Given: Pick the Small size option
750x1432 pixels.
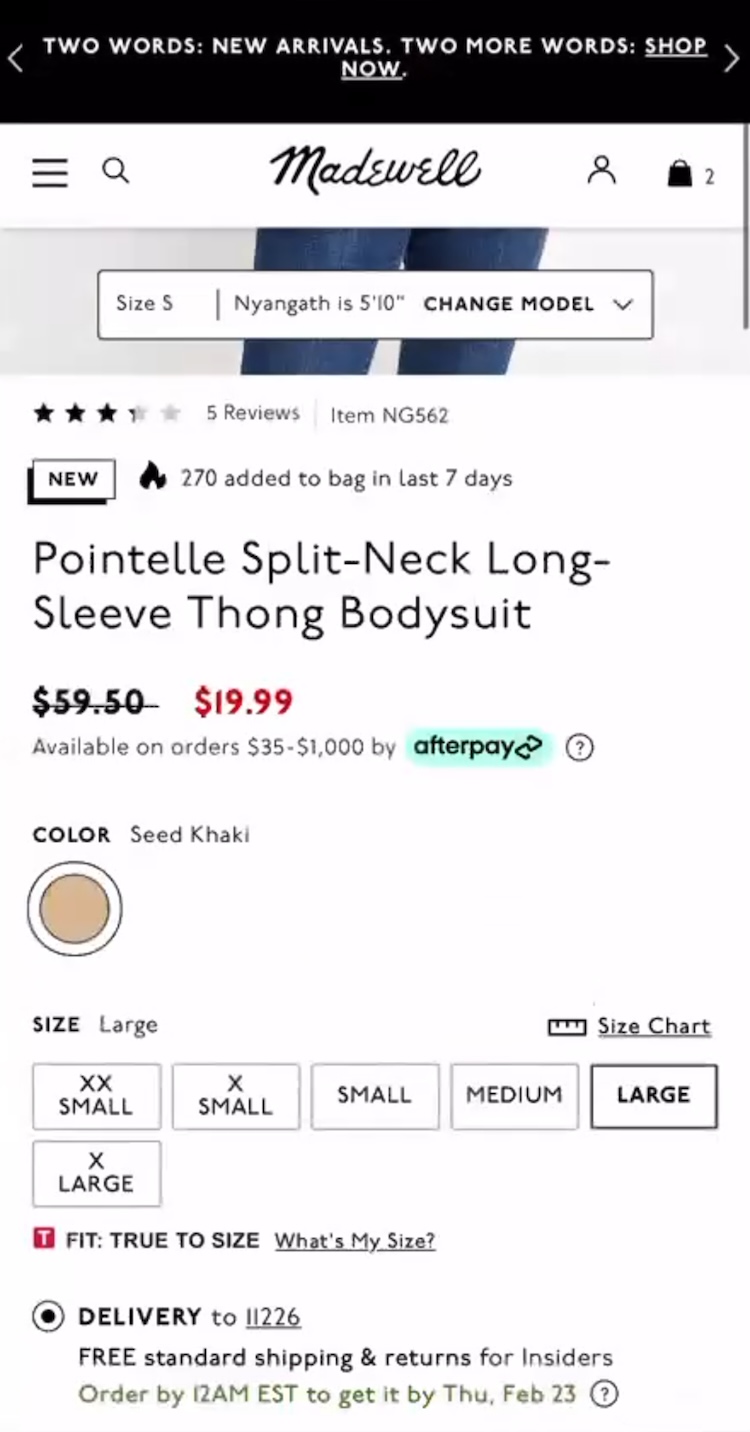Looking at the screenshot, I should 374,1096.
